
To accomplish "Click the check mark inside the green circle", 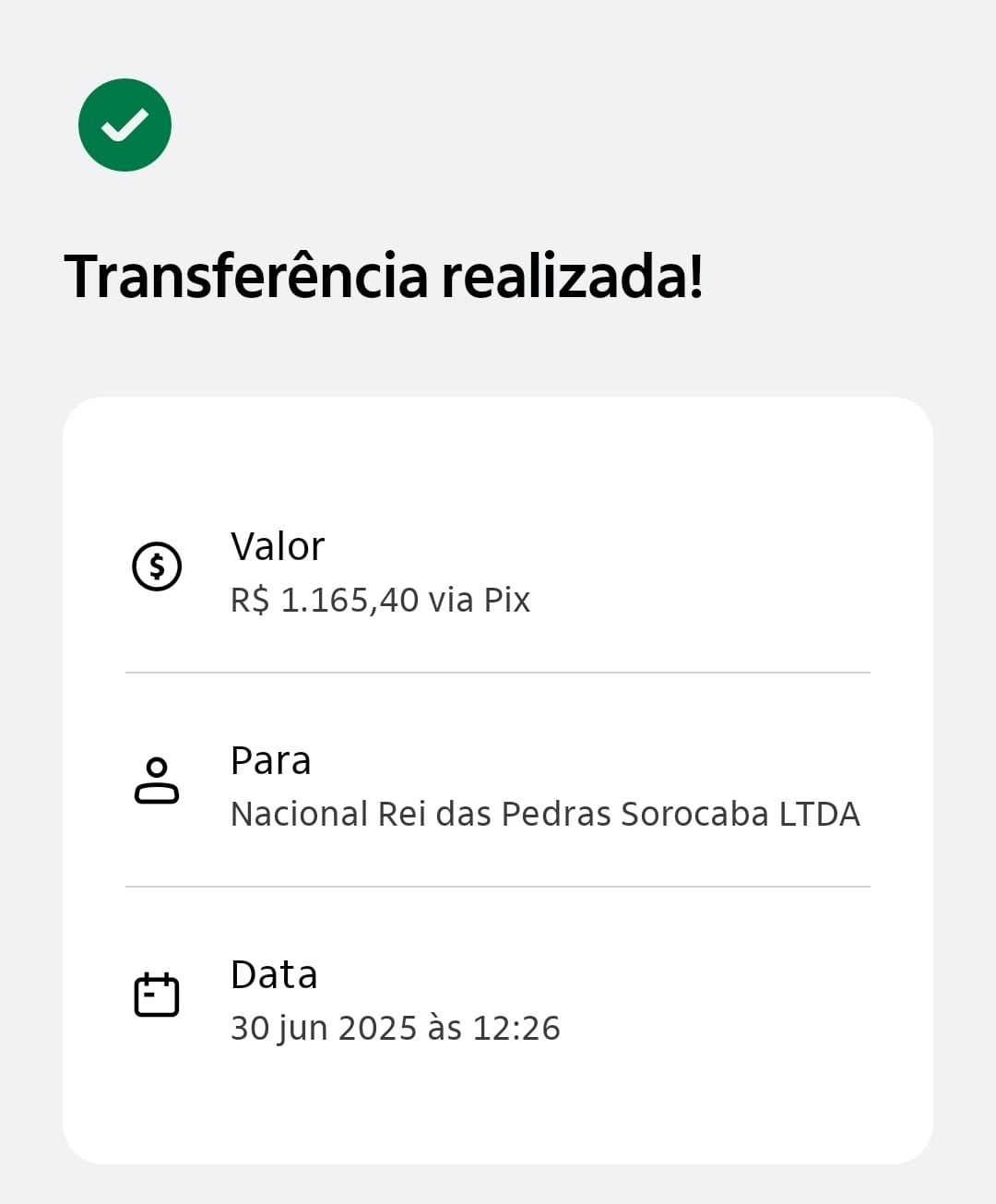I will click(x=125, y=125).
